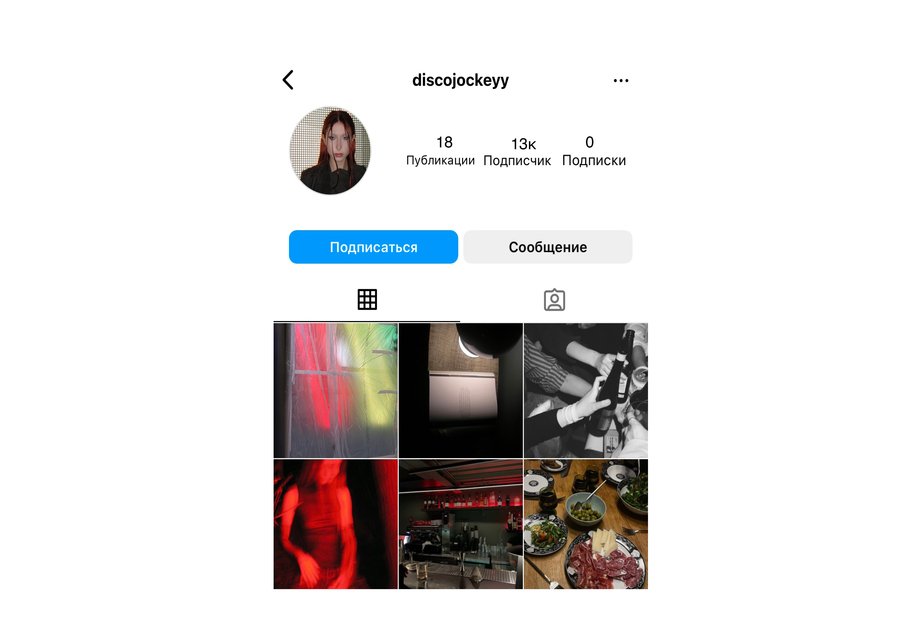Open the dark lamp and paper post

click(x=460, y=390)
